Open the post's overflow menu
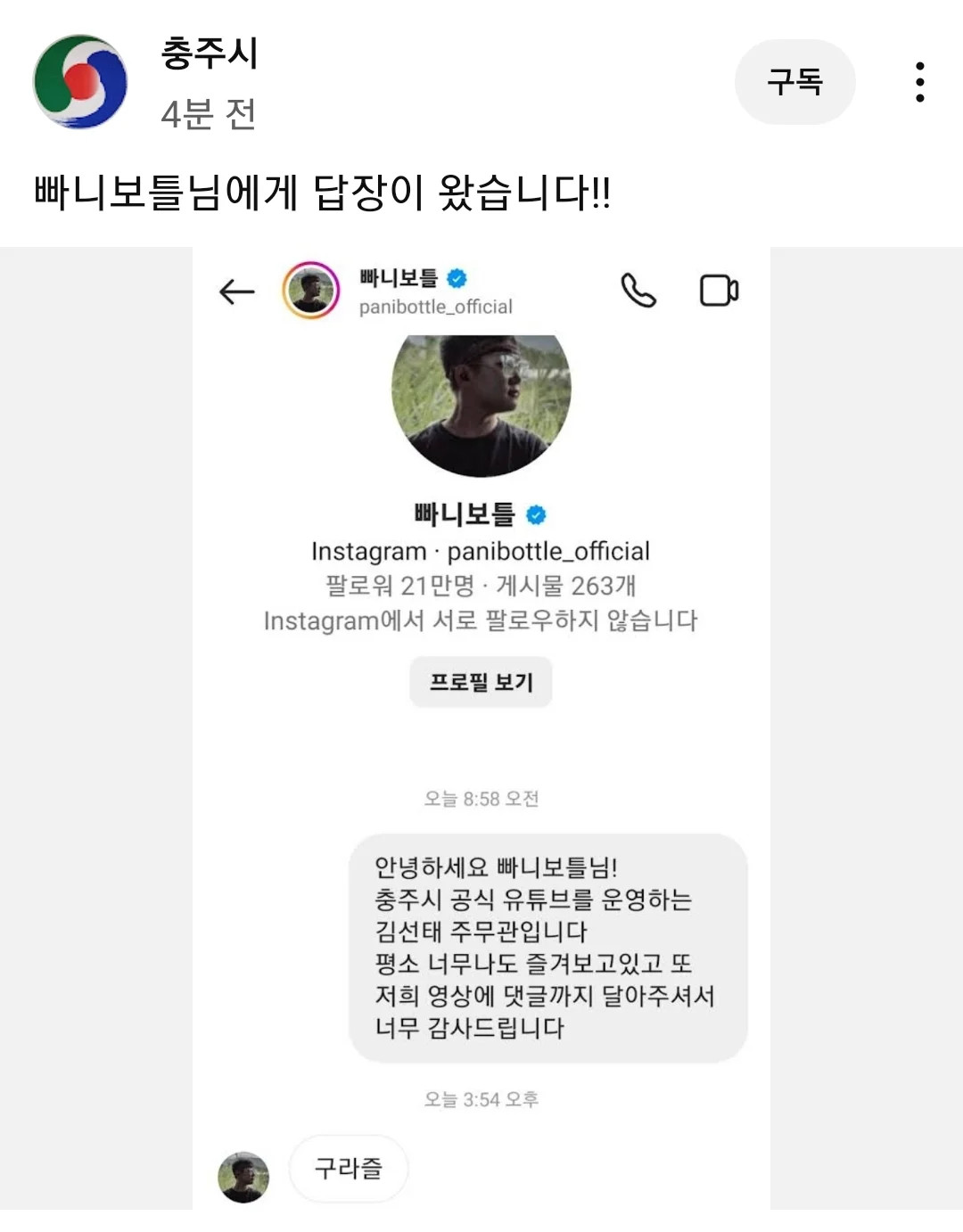This screenshot has width=963, height=1232. pos(919,82)
